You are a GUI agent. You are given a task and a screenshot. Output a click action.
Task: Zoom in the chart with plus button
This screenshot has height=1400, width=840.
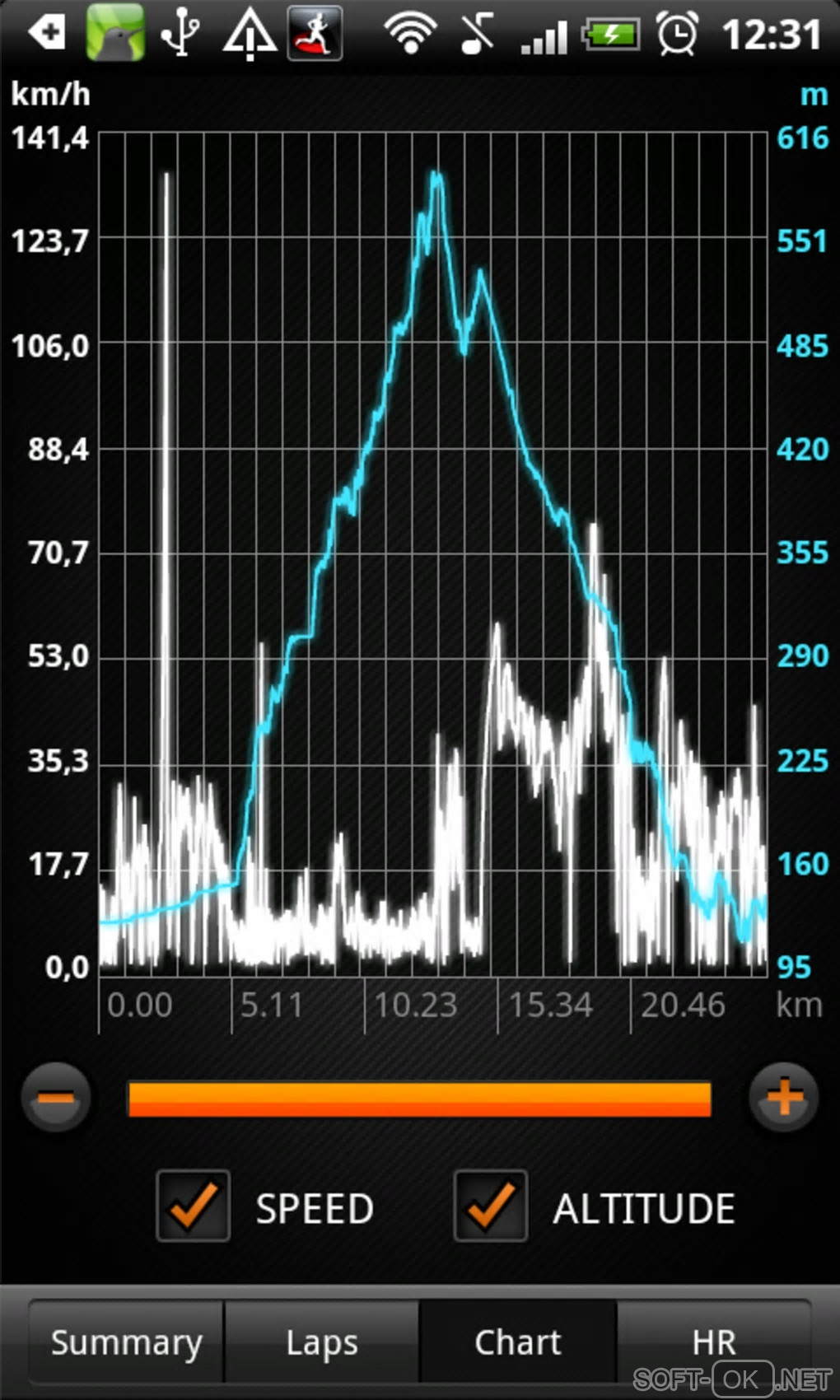(x=783, y=1098)
